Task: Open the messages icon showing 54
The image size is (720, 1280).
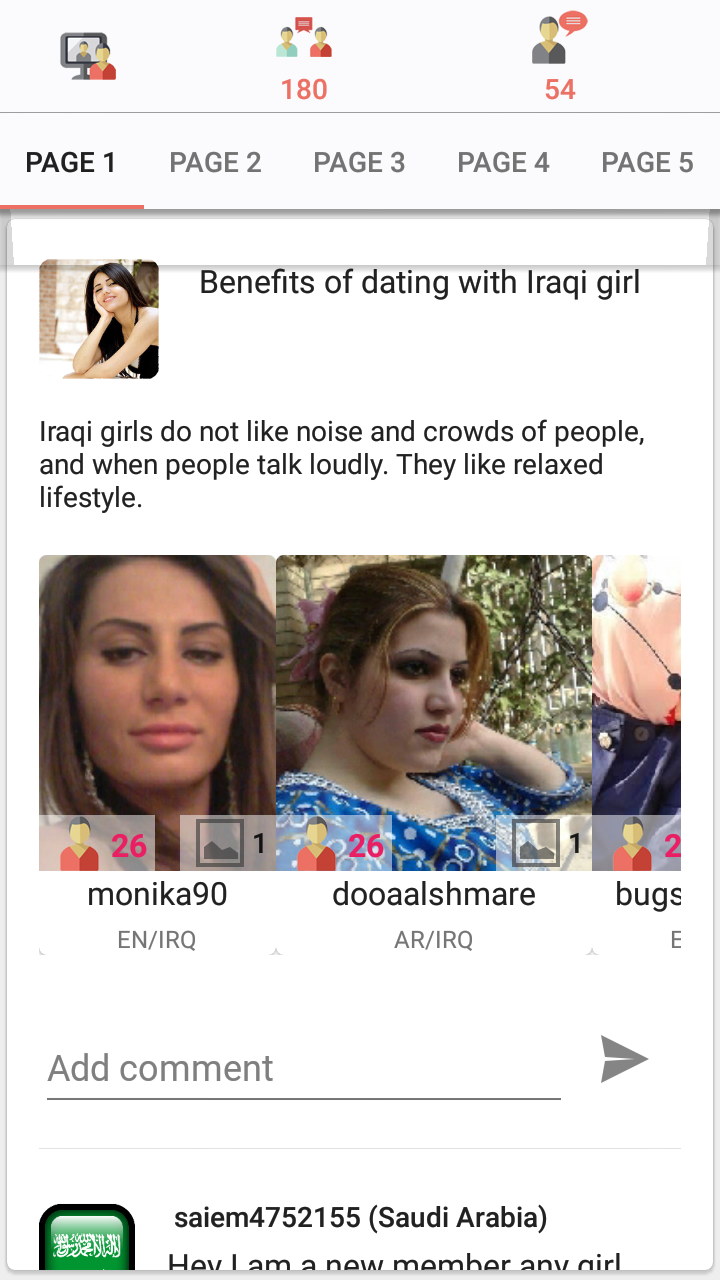Action: (559, 58)
